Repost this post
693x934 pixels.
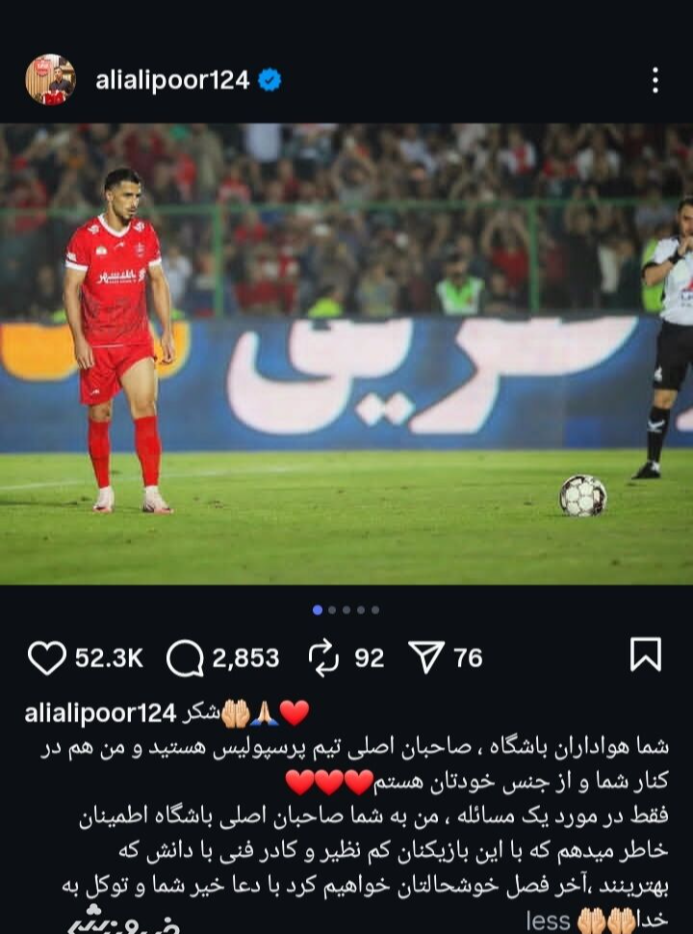point(324,657)
